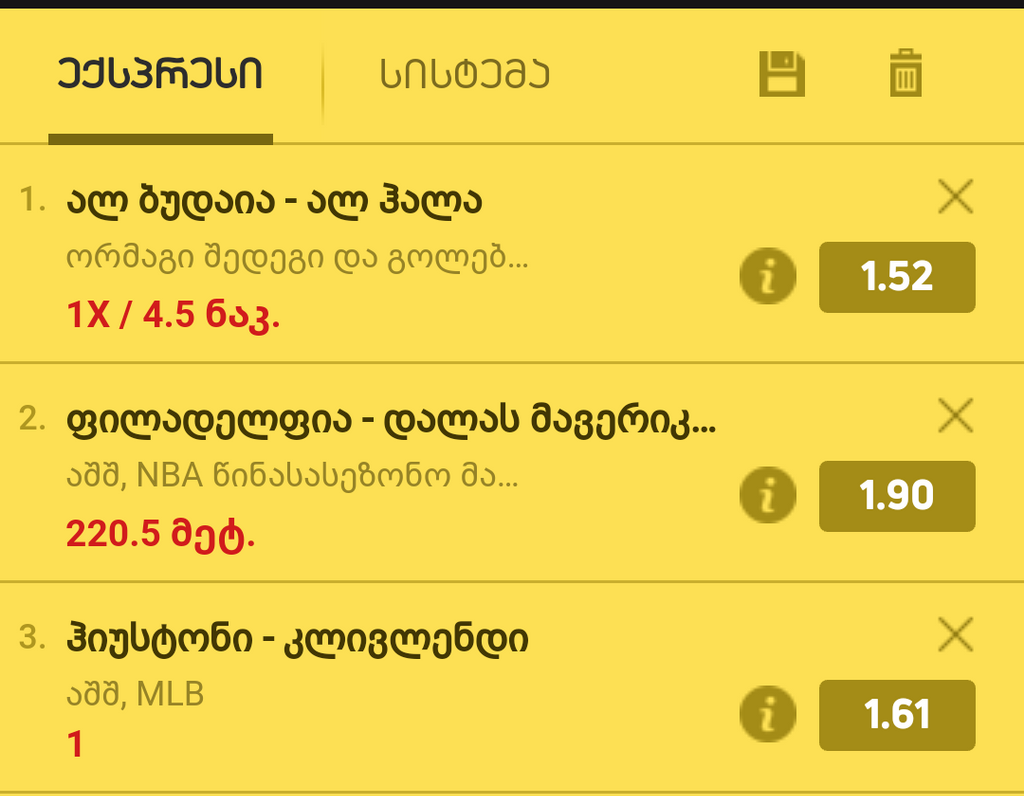Tap the 1.61 odds button
The width and height of the screenshot is (1024, 796).
(897, 715)
